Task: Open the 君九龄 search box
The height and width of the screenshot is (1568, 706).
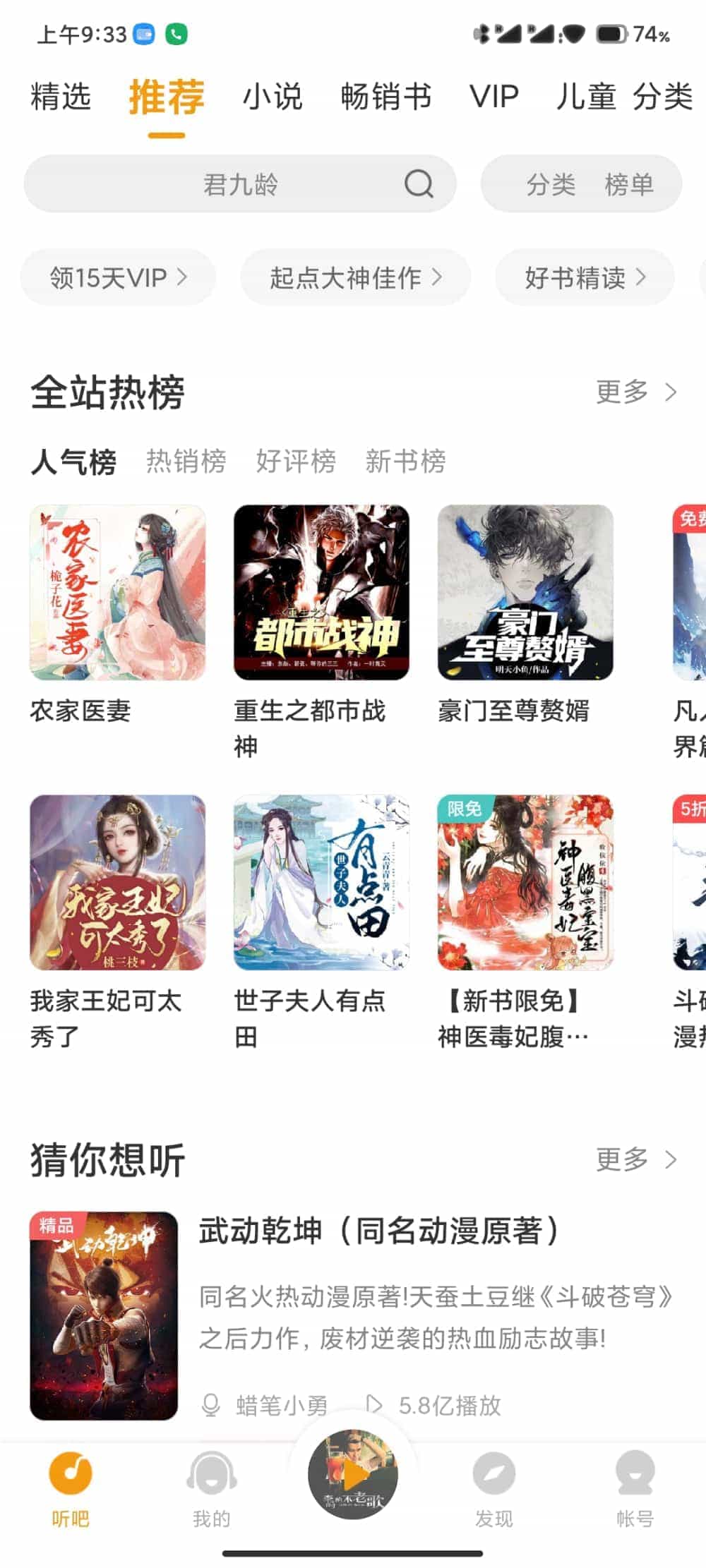Action: (x=240, y=184)
